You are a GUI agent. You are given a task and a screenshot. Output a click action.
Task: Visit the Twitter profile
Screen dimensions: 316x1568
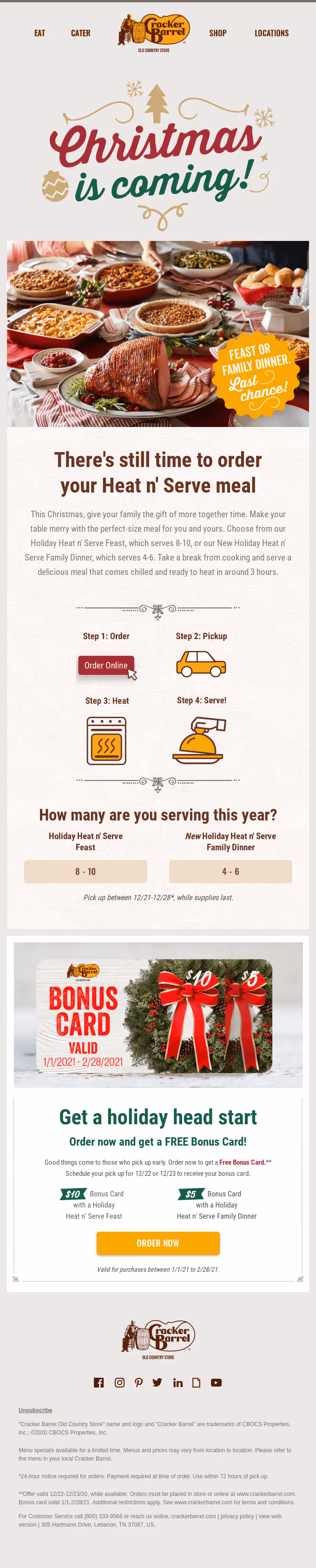point(158,1382)
